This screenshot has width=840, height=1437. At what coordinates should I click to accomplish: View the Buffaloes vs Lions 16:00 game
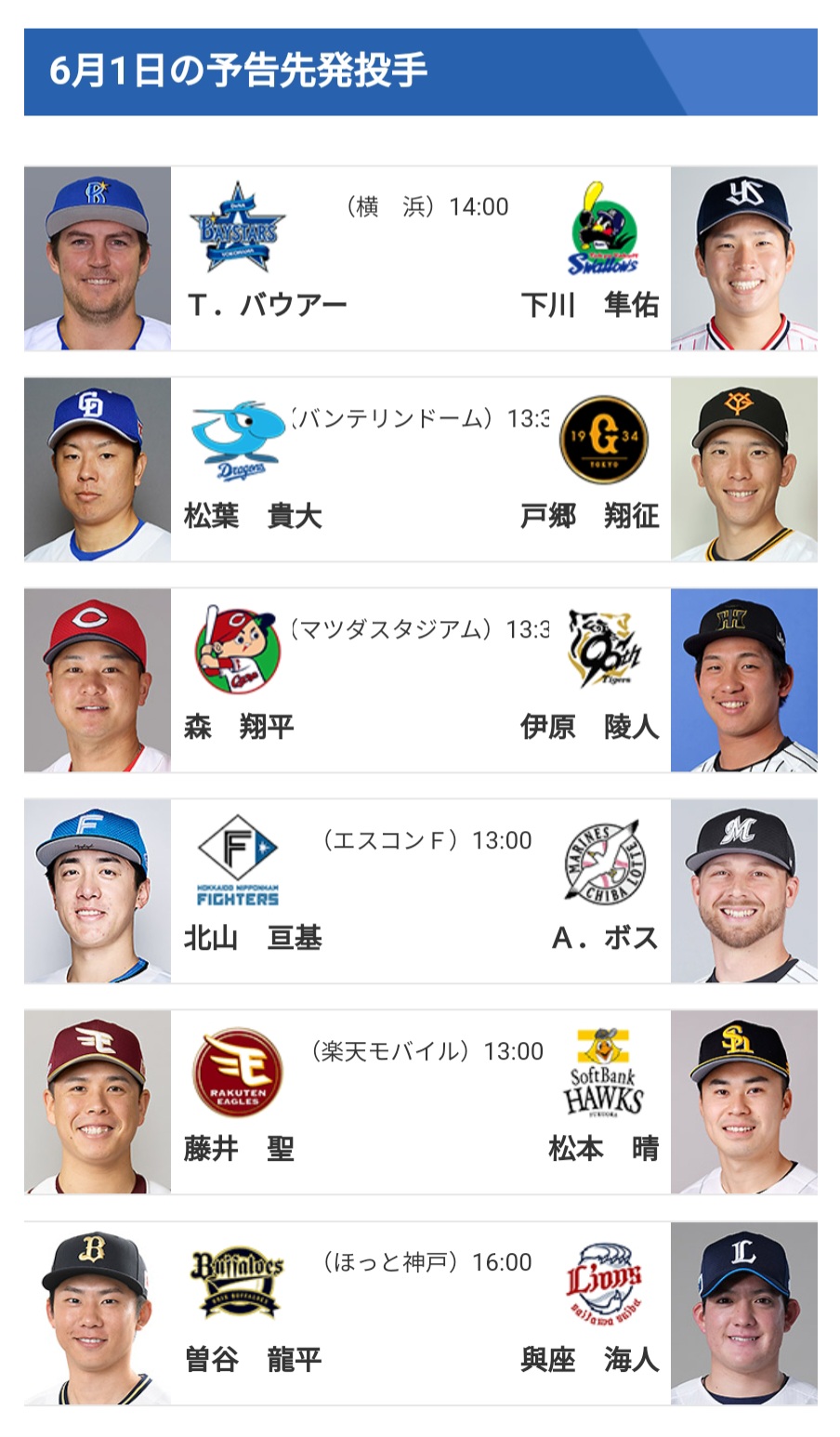[420, 1313]
